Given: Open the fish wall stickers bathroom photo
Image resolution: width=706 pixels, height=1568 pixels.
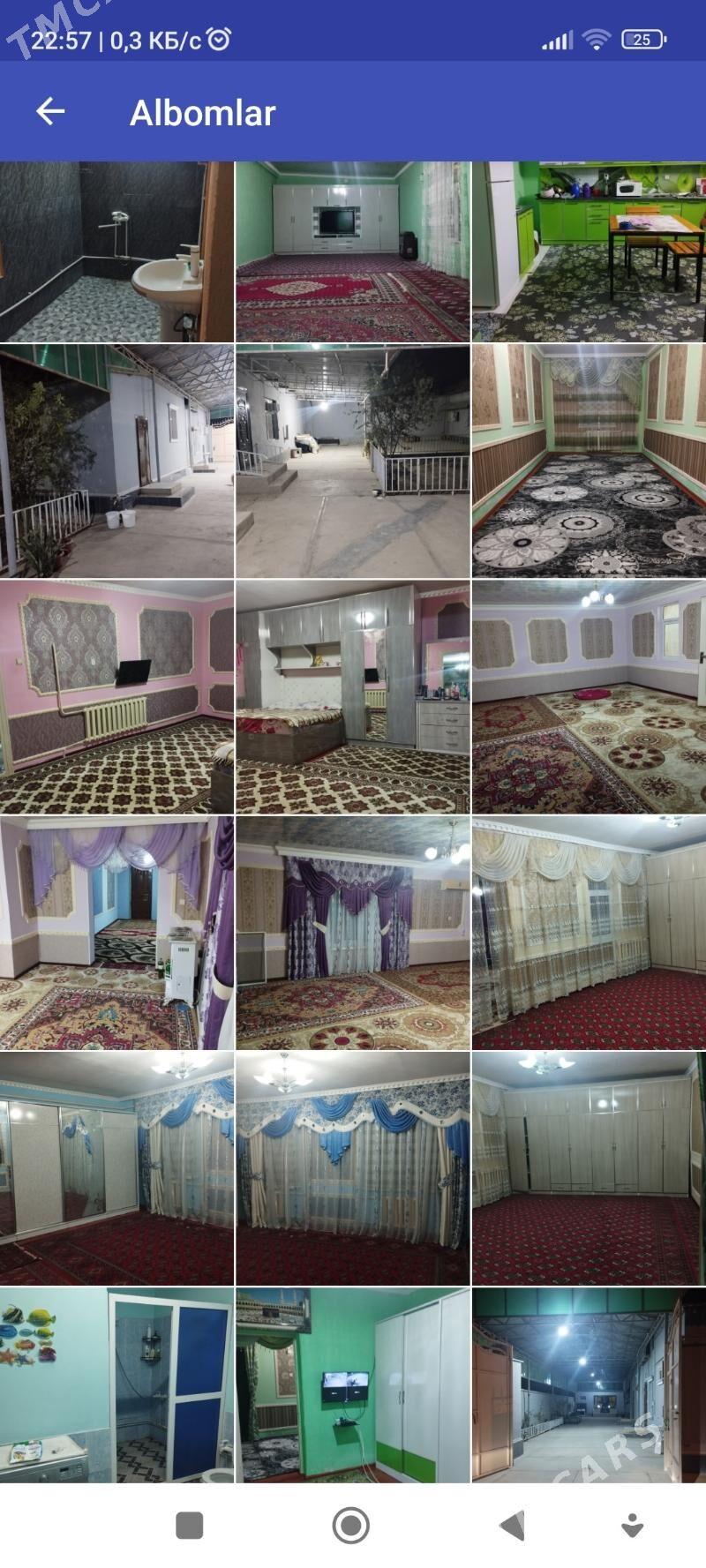Looking at the screenshot, I should (x=116, y=1384).
